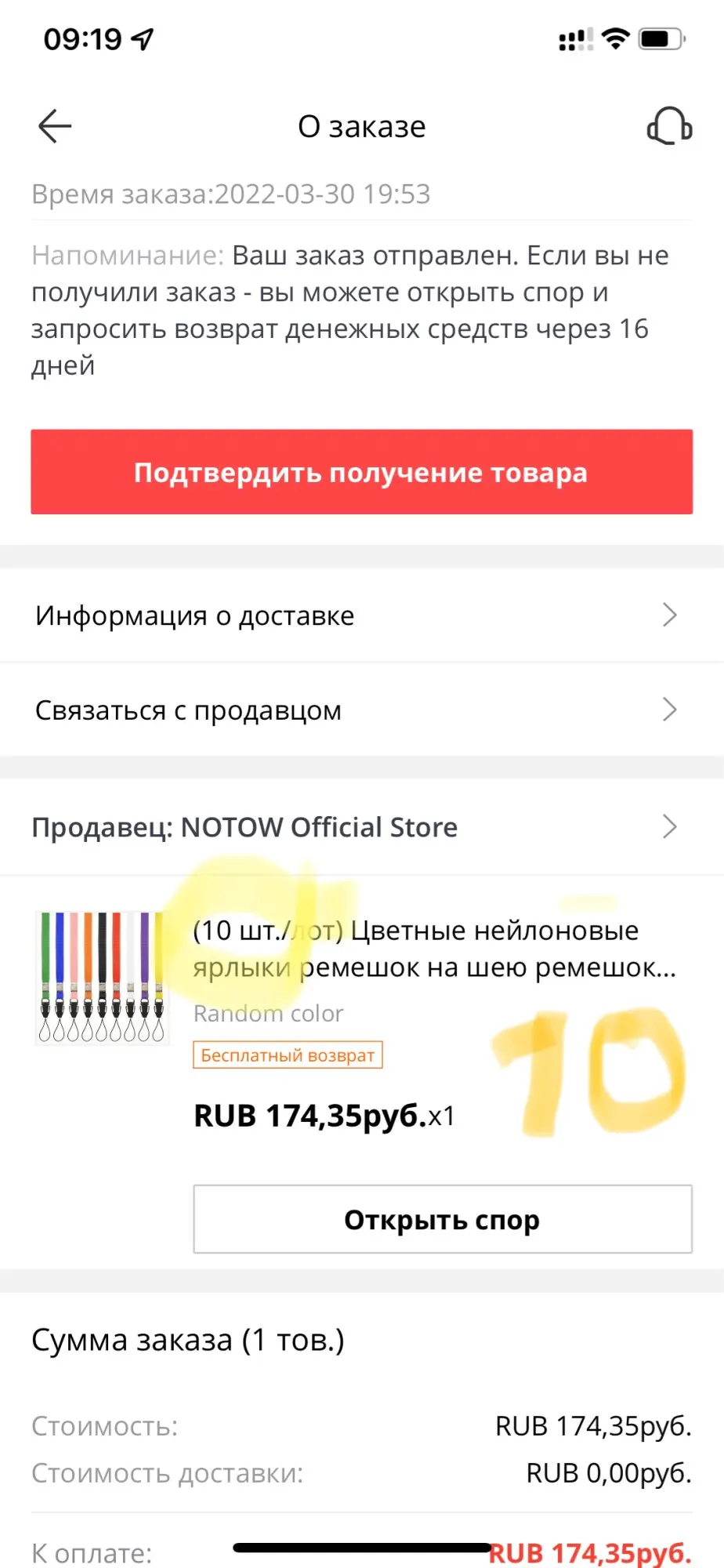Open the nylon lanyards product image
The image size is (724, 1568).
click(102, 978)
